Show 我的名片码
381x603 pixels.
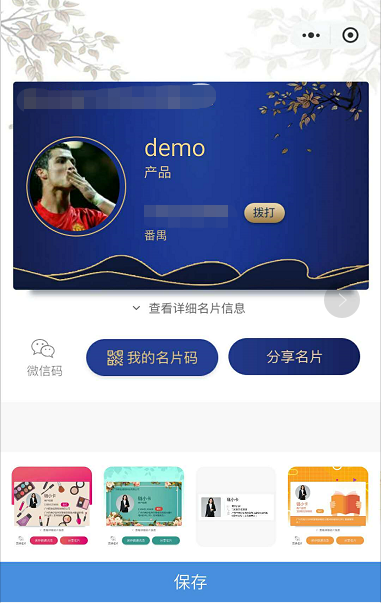tap(152, 357)
